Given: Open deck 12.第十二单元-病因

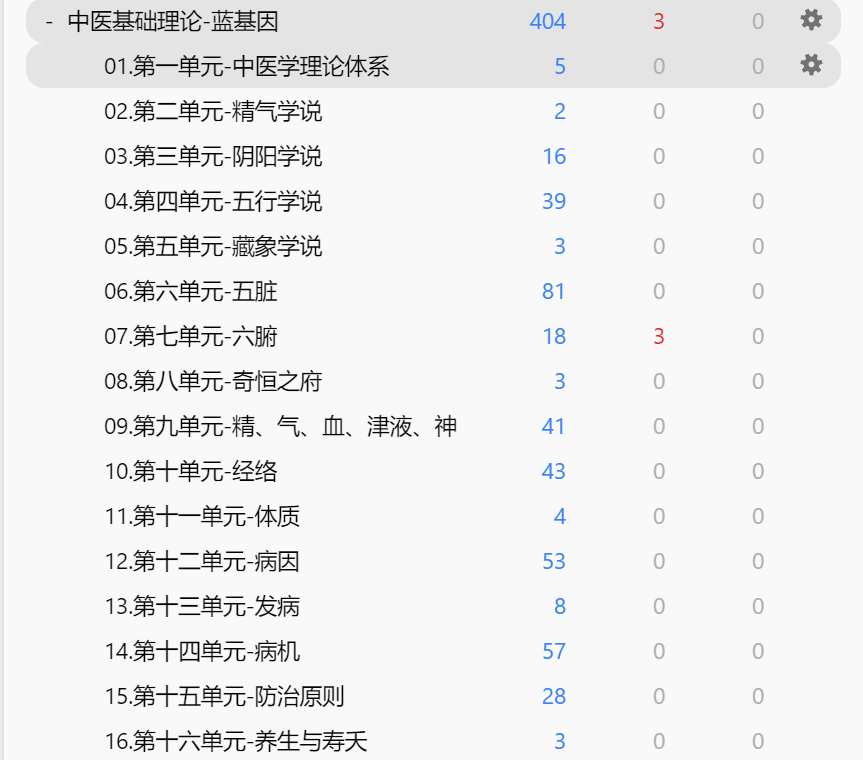Looking at the screenshot, I should (x=202, y=562).
